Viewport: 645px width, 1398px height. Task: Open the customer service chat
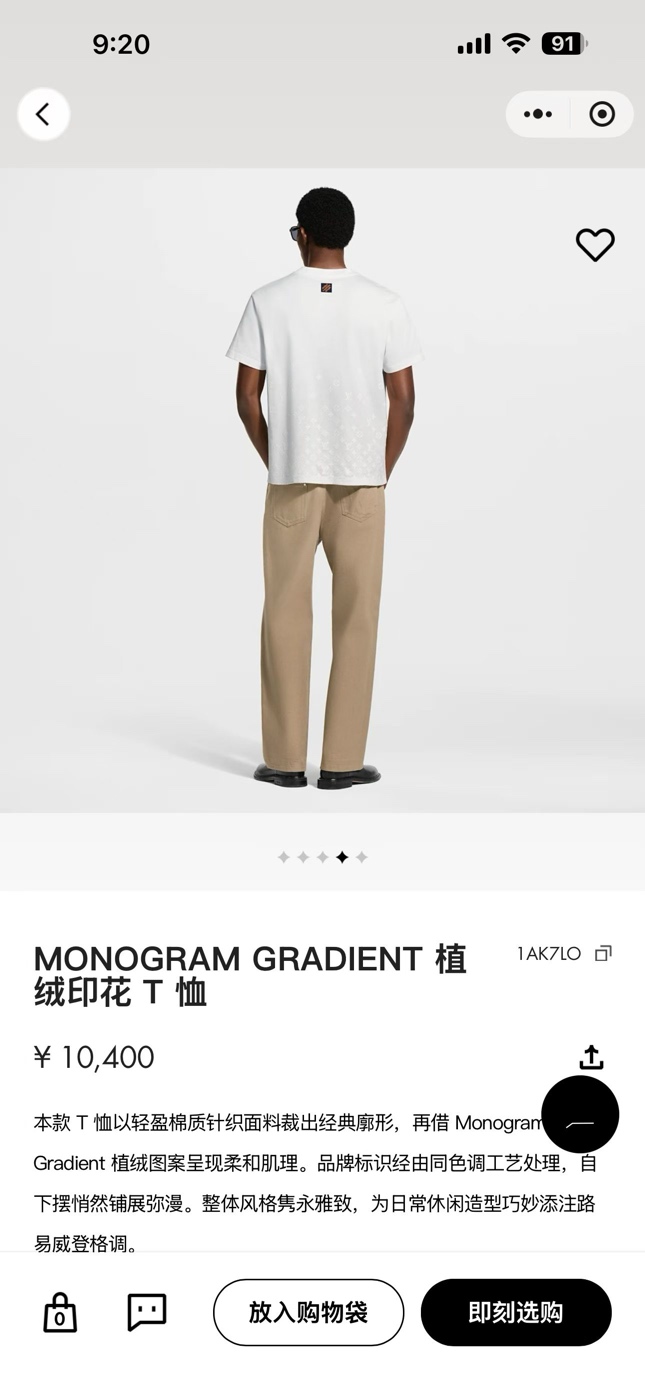[146, 1312]
